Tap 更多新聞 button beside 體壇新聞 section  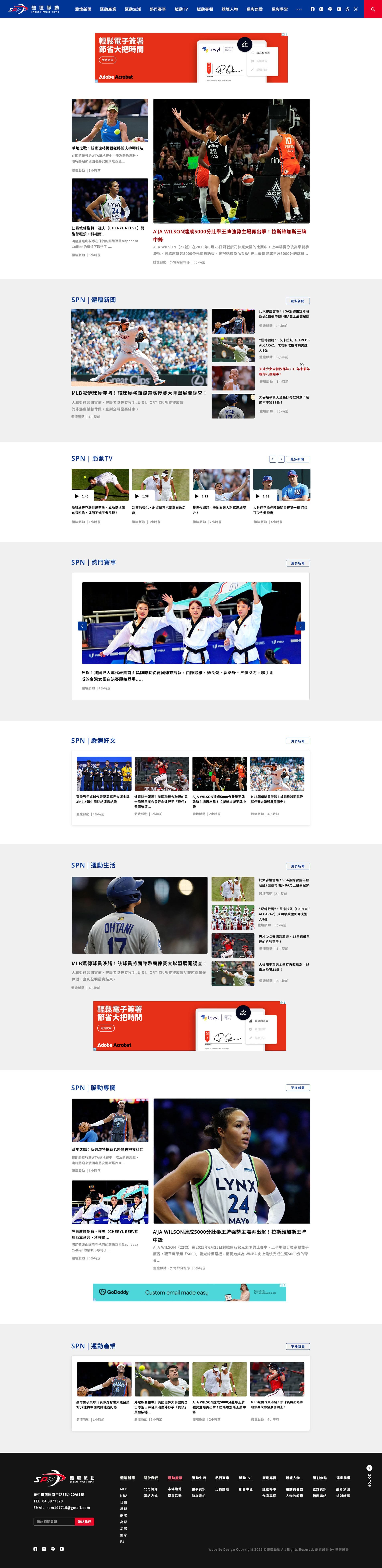(x=297, y=301)
